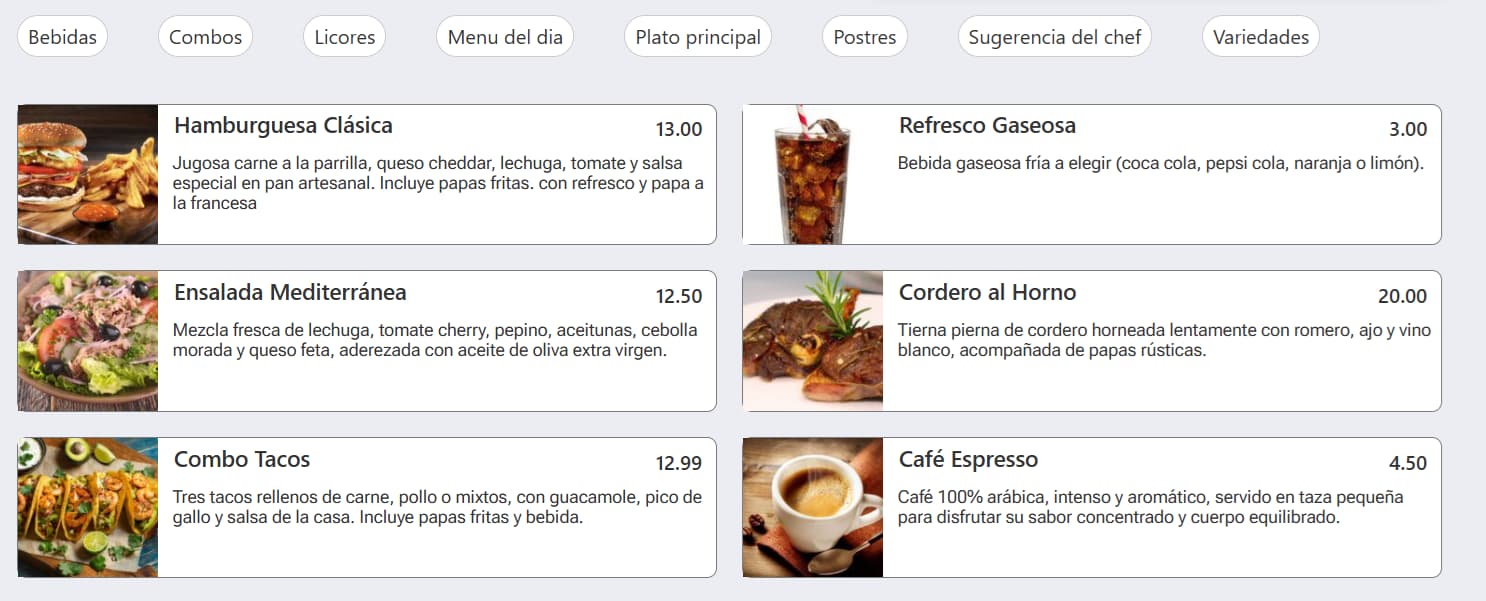The image size is (1486, 601).
Task: View Sugerencia del chef items
Action: pyautogui.click(x=1055, y=37)
